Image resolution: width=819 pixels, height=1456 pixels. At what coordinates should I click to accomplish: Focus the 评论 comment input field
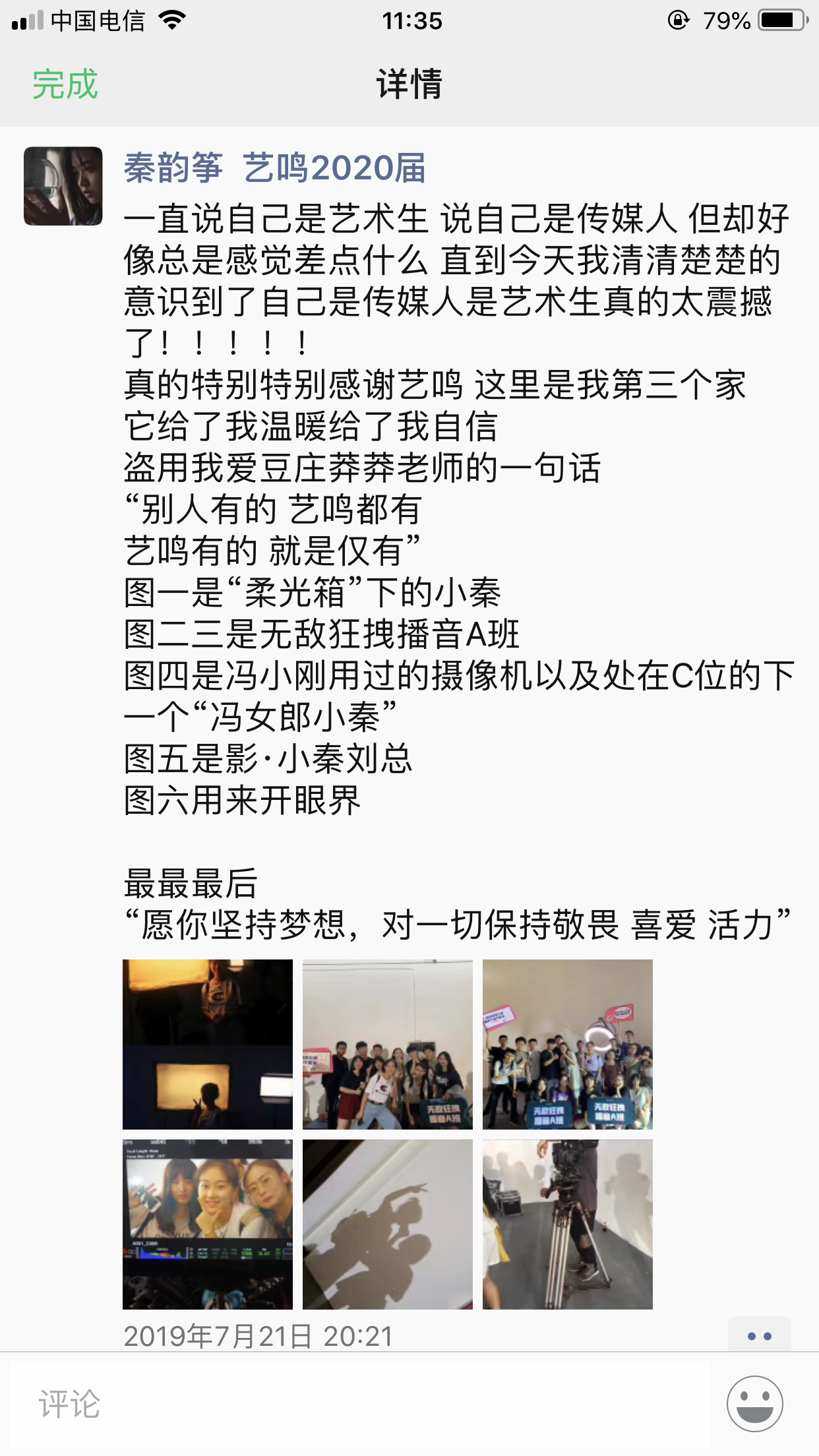click(x=359, y=1403)
